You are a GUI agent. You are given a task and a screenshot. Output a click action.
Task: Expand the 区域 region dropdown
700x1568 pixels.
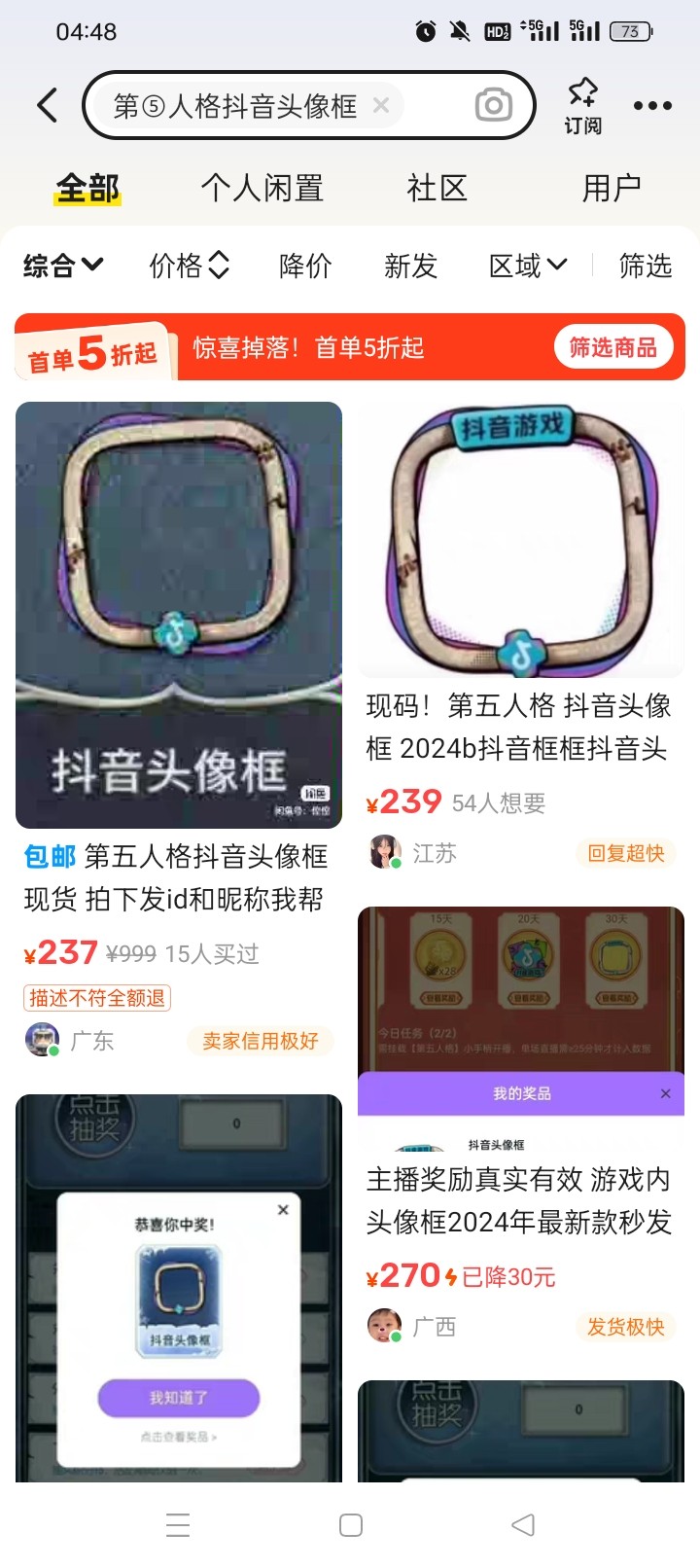coord(528,265)
